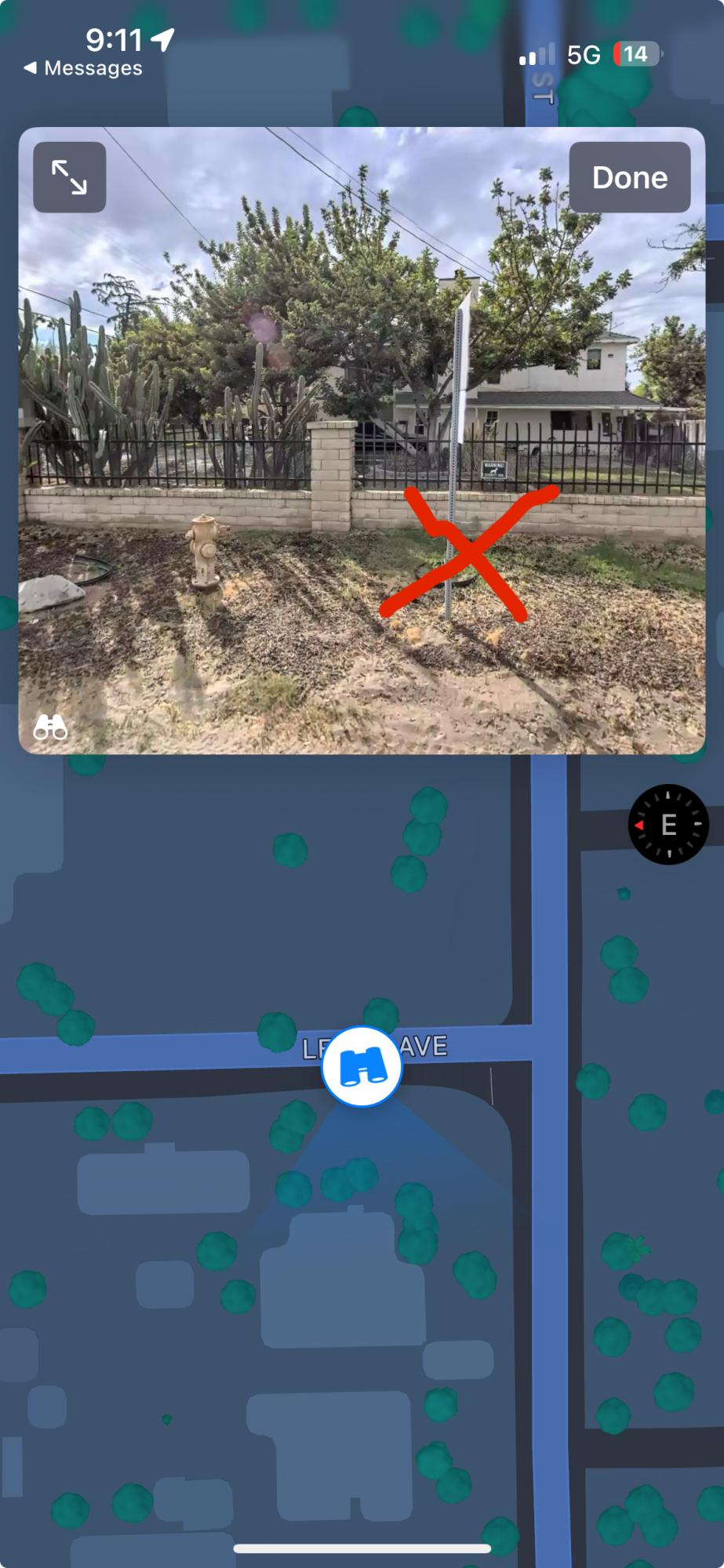724x1568 pixels.
Task: Tap the blue binoculars marker on the map
Action: point(362,1066)
